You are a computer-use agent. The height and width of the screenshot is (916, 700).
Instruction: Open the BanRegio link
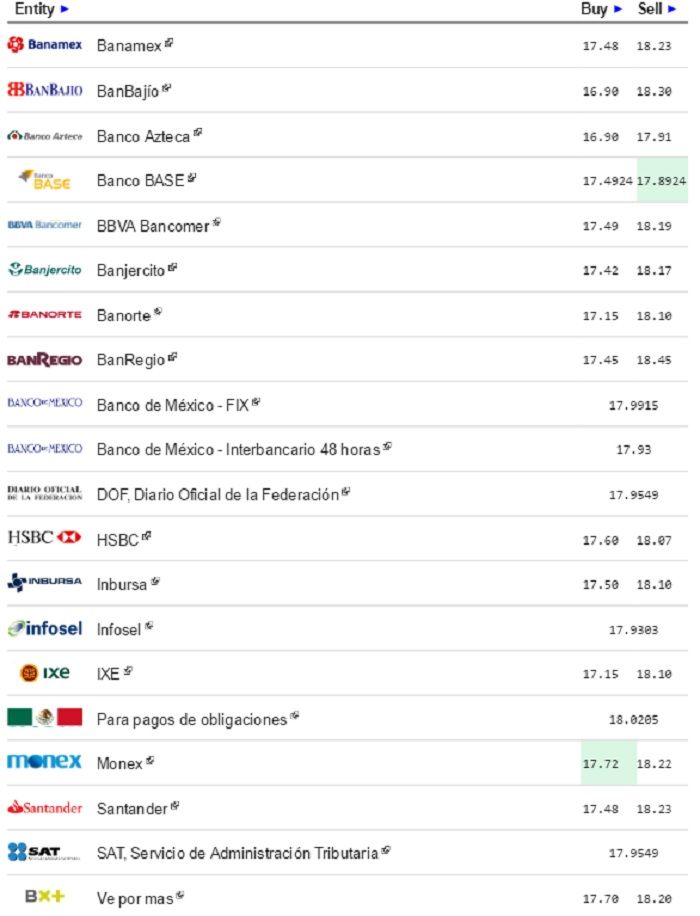click(130, 360)
